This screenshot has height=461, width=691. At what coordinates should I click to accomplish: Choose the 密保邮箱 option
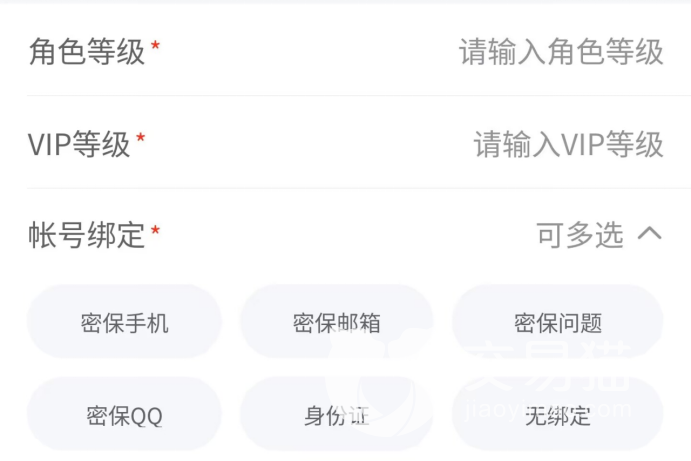tap(337, 323)
